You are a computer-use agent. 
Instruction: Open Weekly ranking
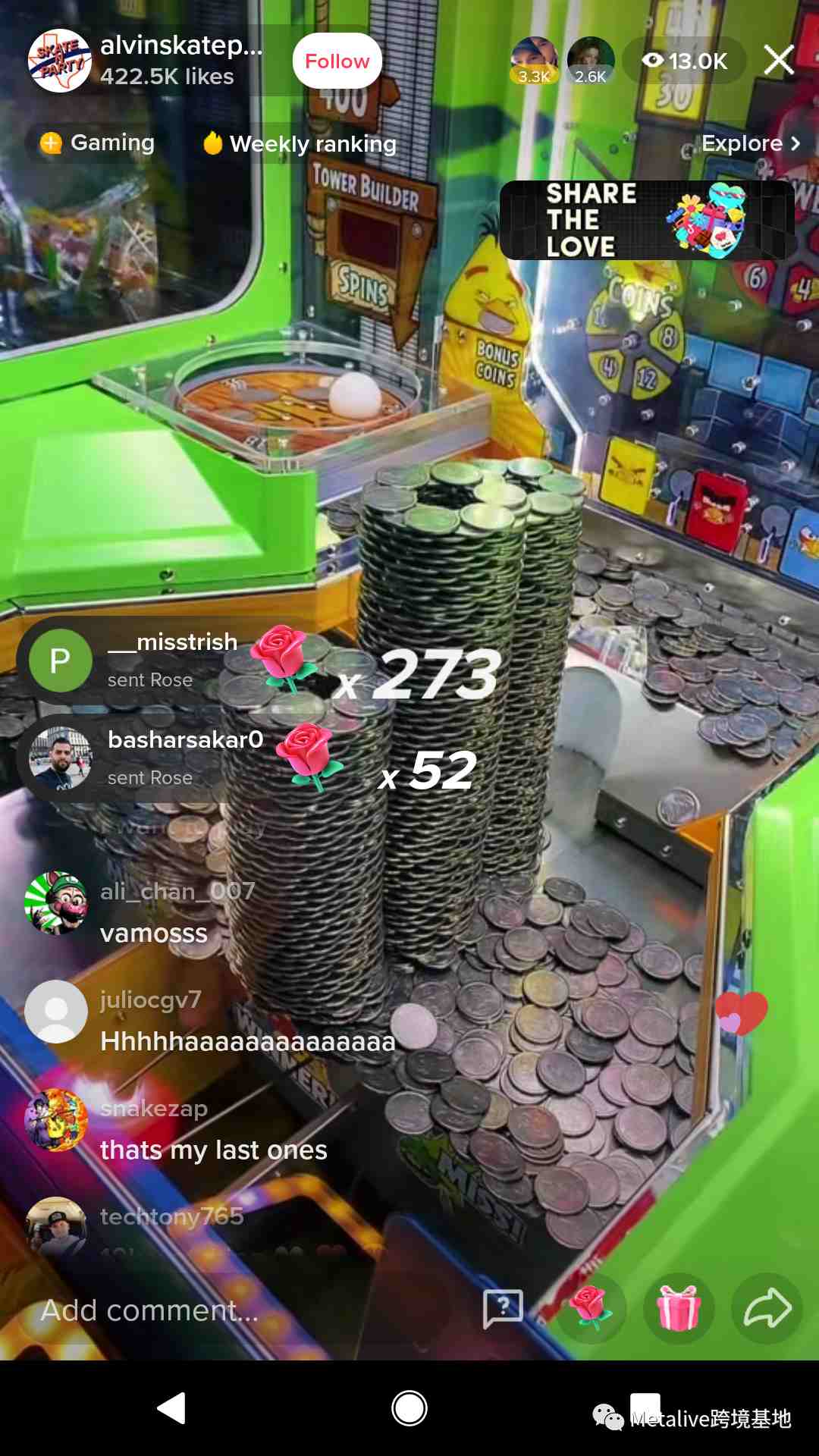pyautogui.click(x=300, y=143)
